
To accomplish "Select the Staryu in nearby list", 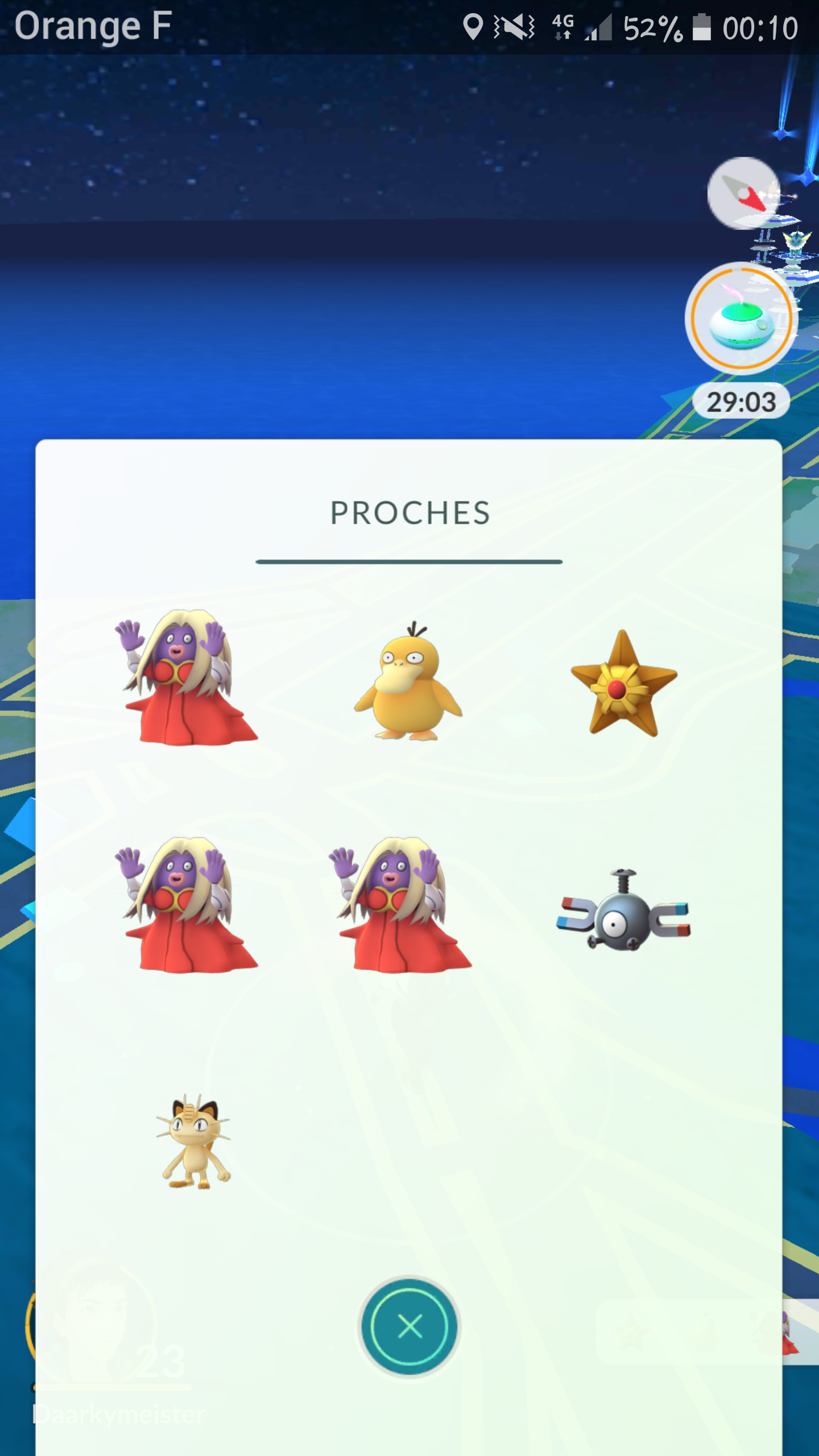I will [623, 683].
